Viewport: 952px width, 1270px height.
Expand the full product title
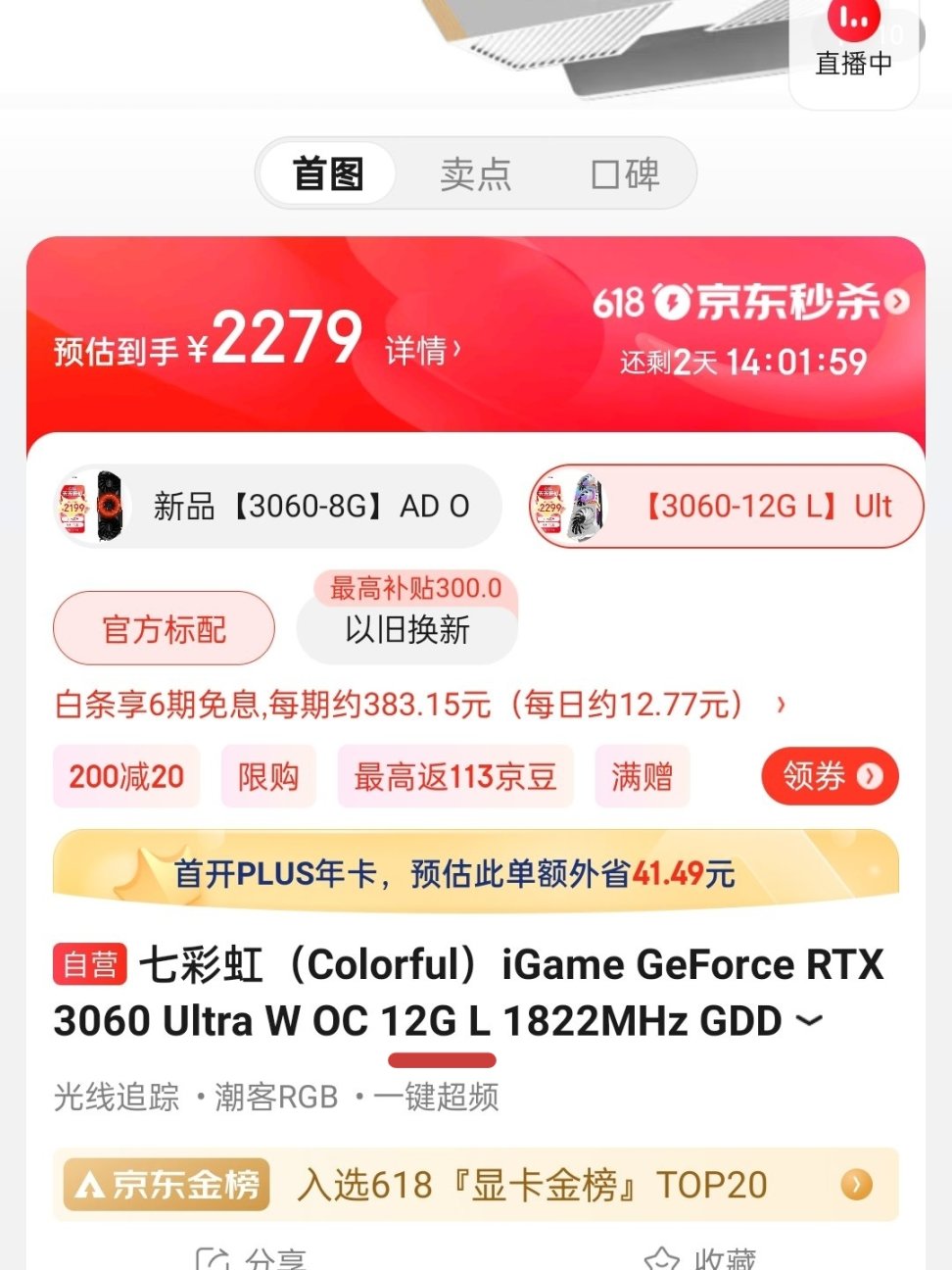[809, 1021]
